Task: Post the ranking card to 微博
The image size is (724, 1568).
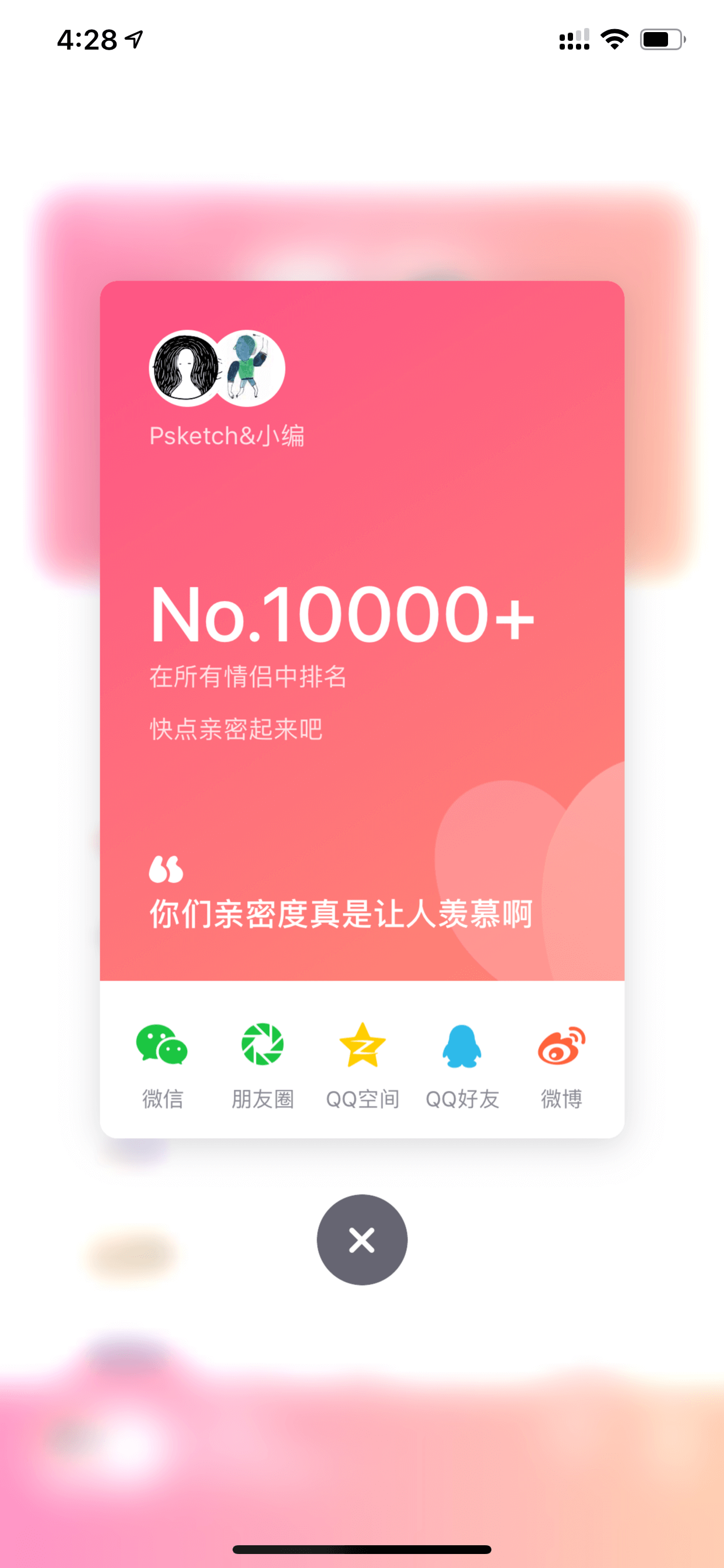Action: click(x=561, y=1065)
